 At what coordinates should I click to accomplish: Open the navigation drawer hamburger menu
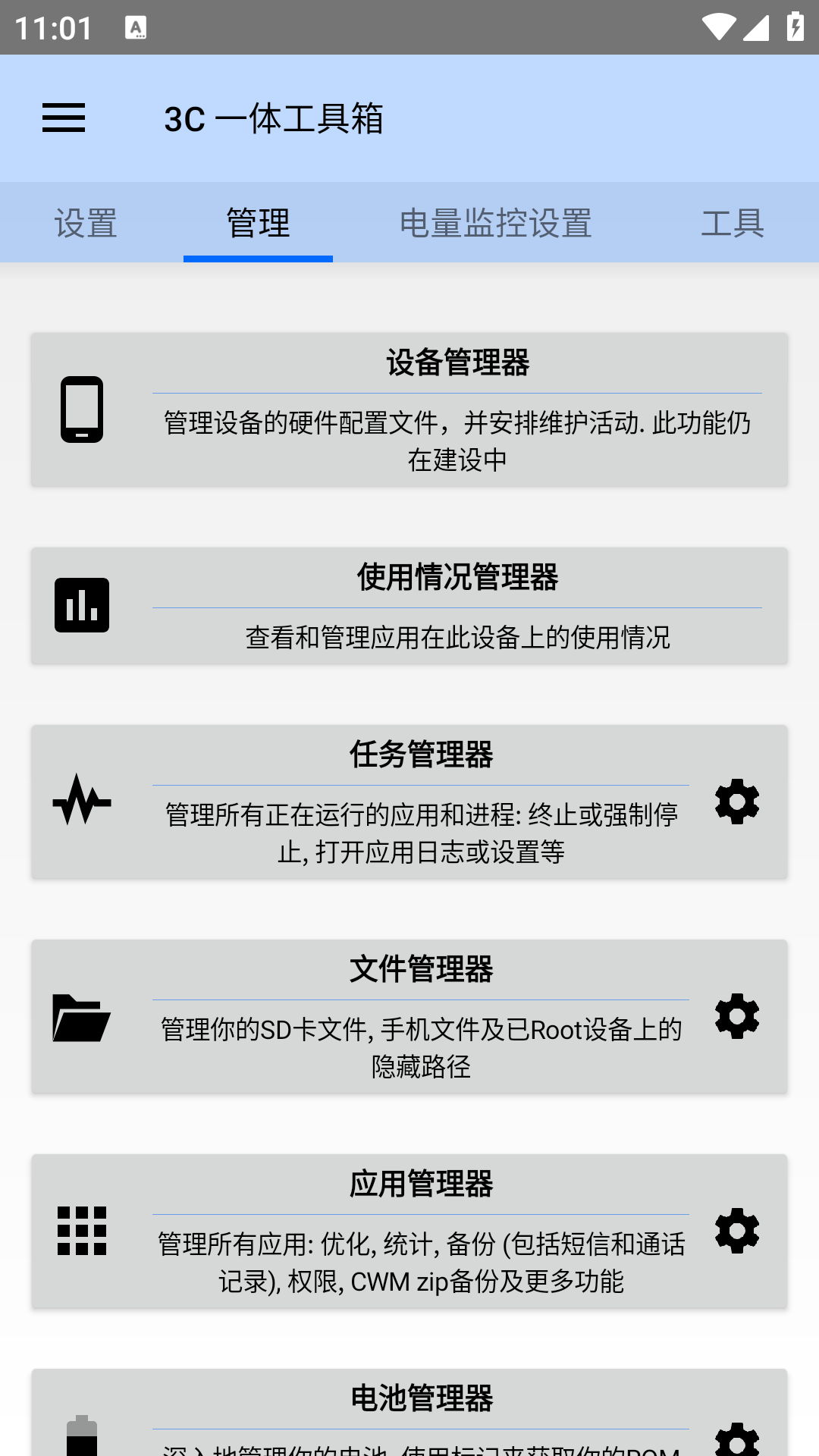[64, 118]
